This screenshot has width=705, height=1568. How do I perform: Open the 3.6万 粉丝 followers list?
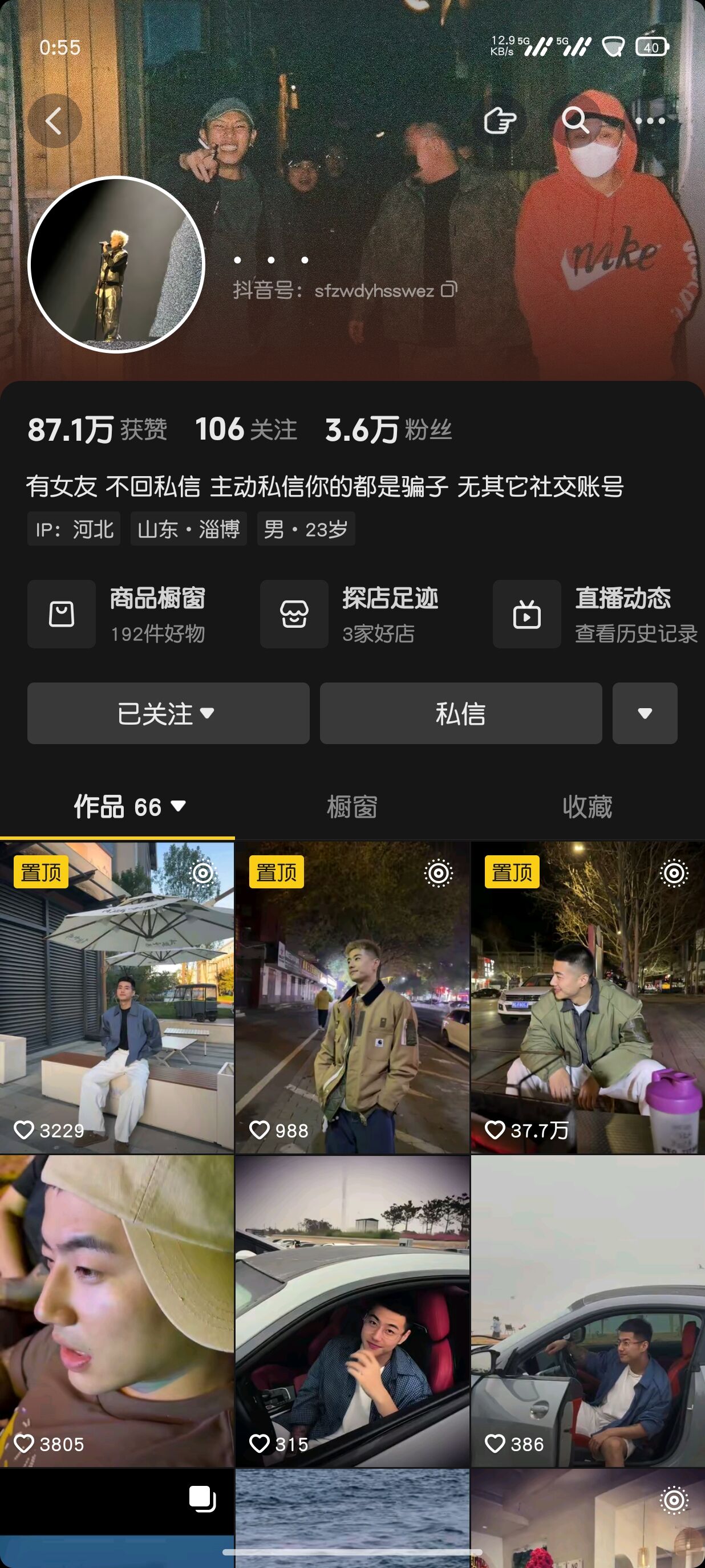388,429
